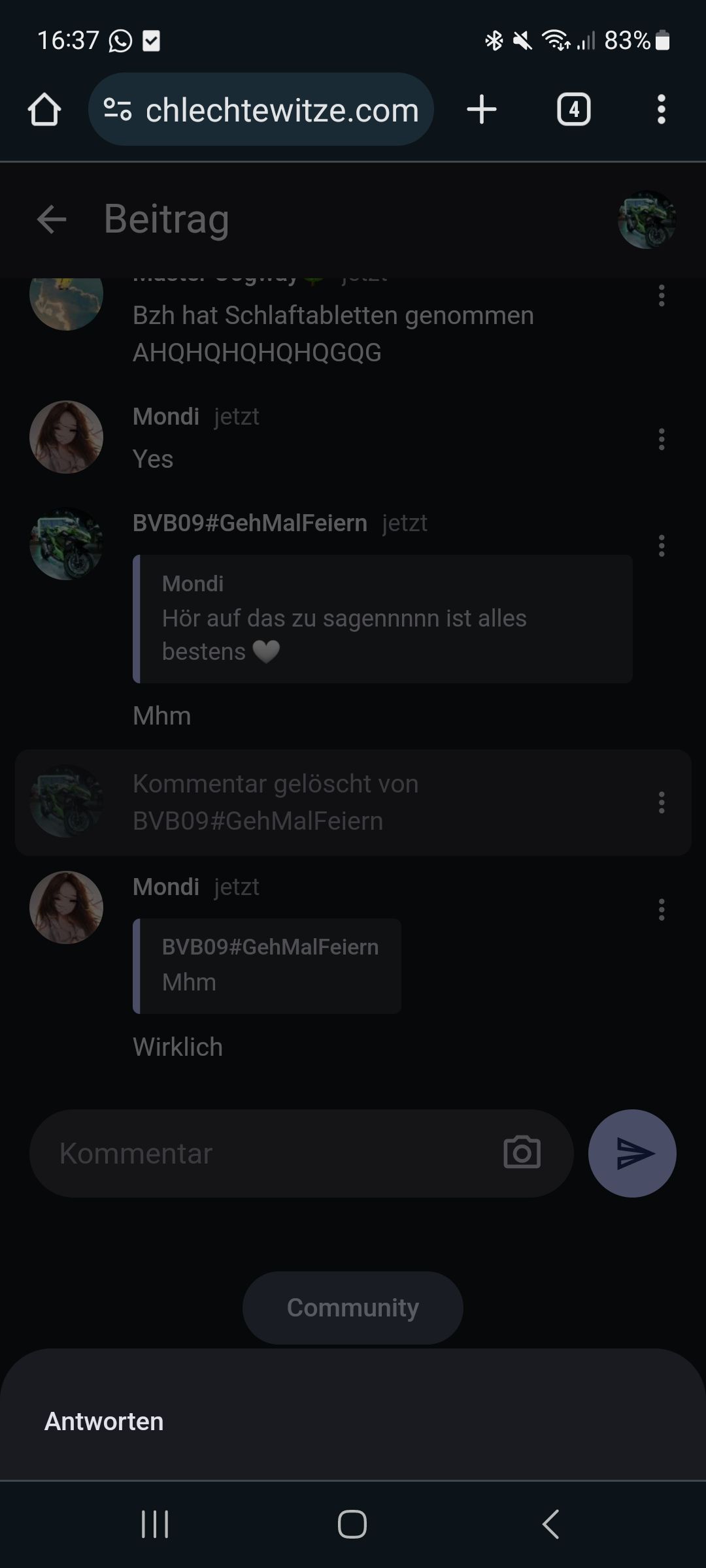Image resolution: width=706 pixels, height=1568 pixels.
Task: Open the profile avatar next to Beitrag
Action: [647, 220]
